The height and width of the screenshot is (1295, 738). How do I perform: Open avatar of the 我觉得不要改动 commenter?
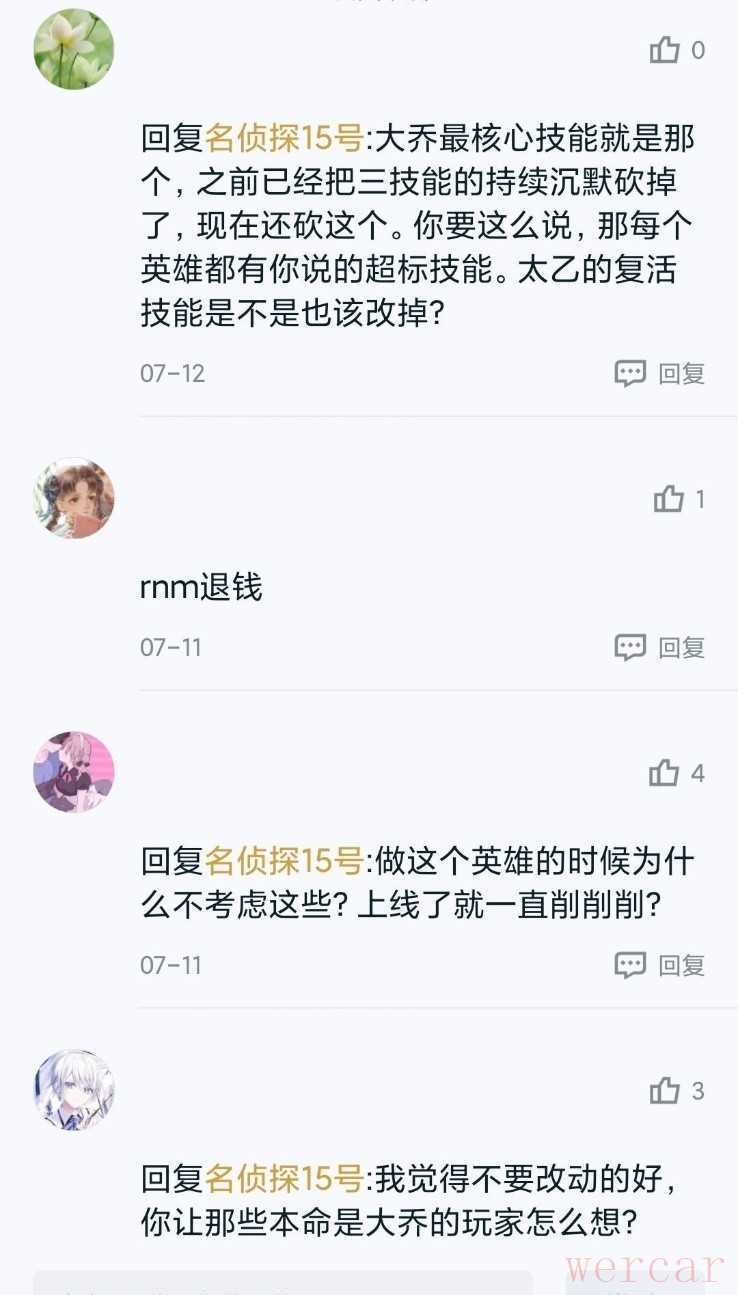(74, 1090)
